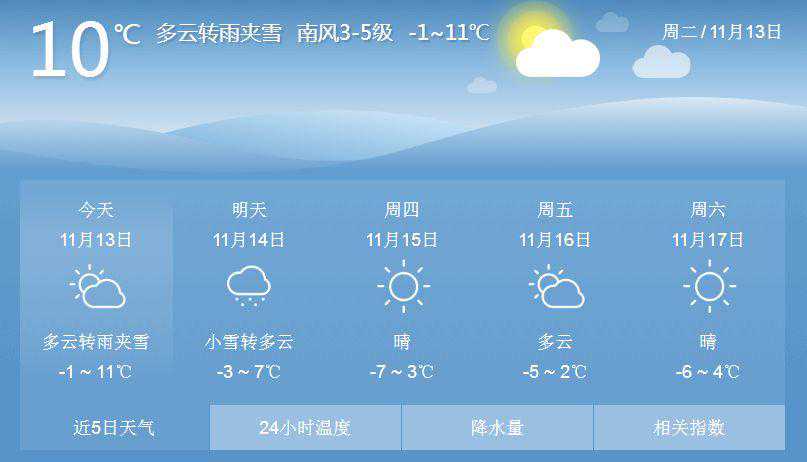This screenshot has height=462, width=807.
Task: Select the 相关指数 tab
Action: [689, 428]
